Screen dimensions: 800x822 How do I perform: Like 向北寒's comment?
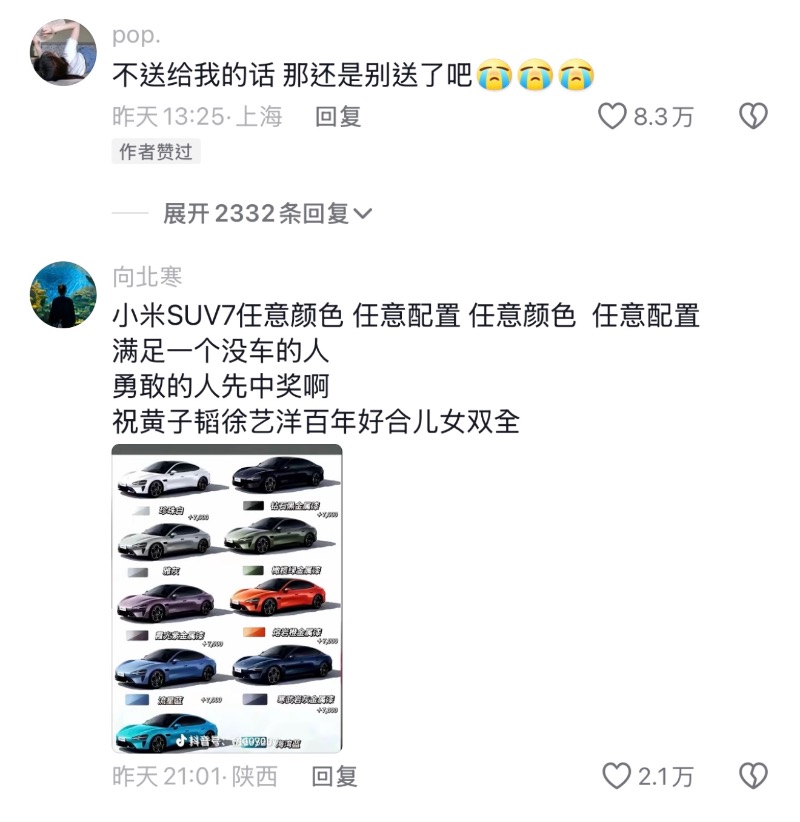point(617,775)
